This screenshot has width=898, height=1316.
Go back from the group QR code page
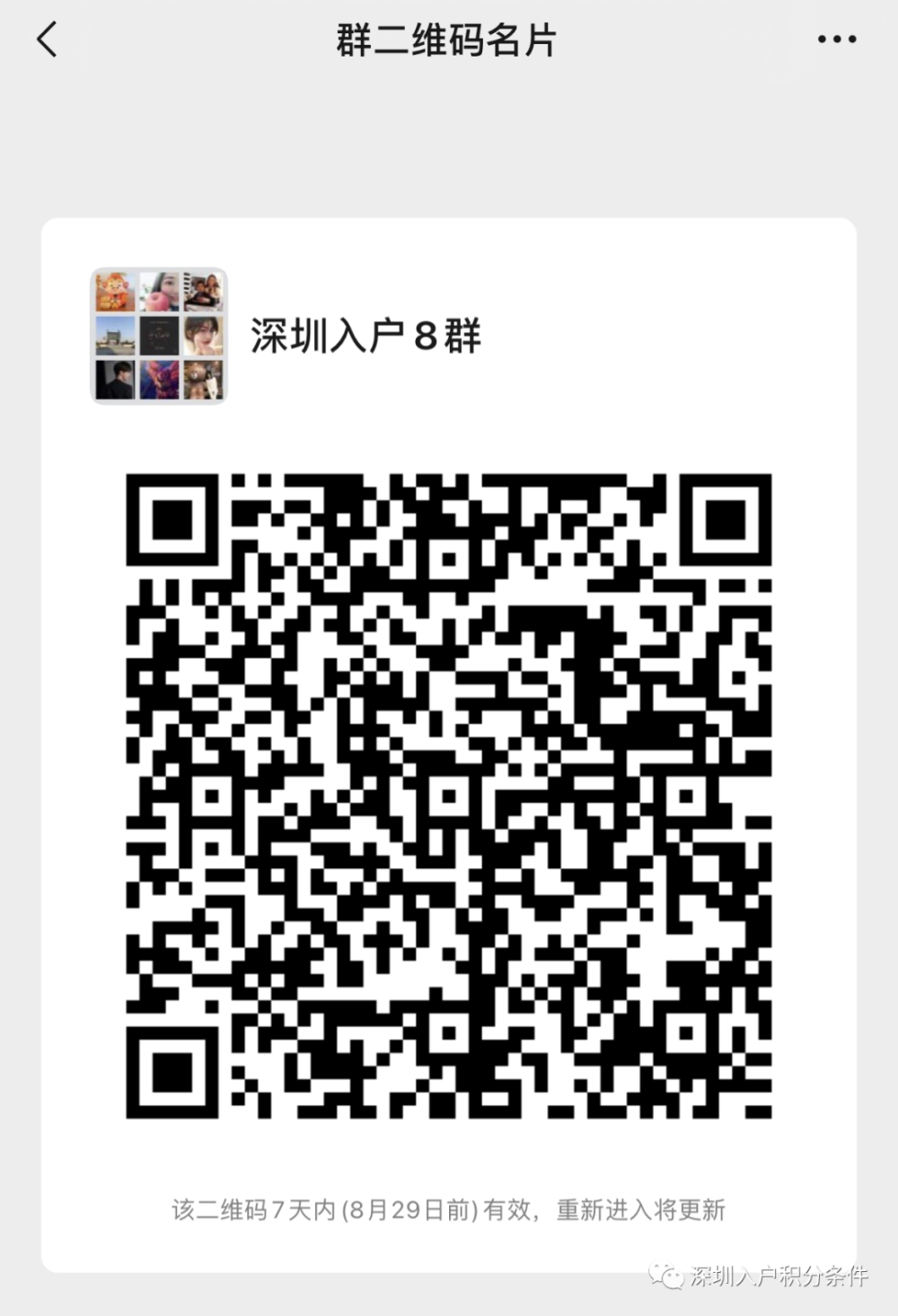tap(47, 40)
